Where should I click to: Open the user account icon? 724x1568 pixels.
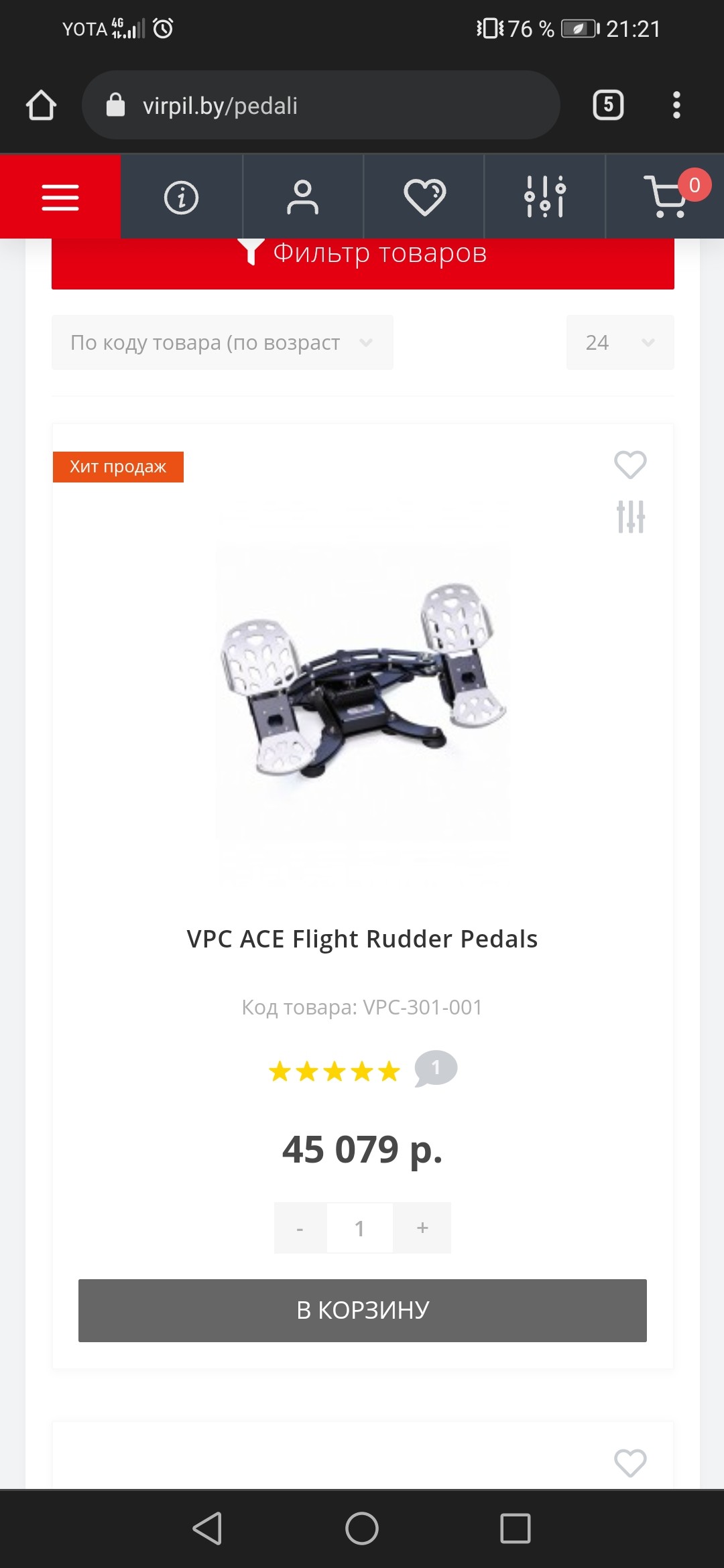click(x=302, y=198)
